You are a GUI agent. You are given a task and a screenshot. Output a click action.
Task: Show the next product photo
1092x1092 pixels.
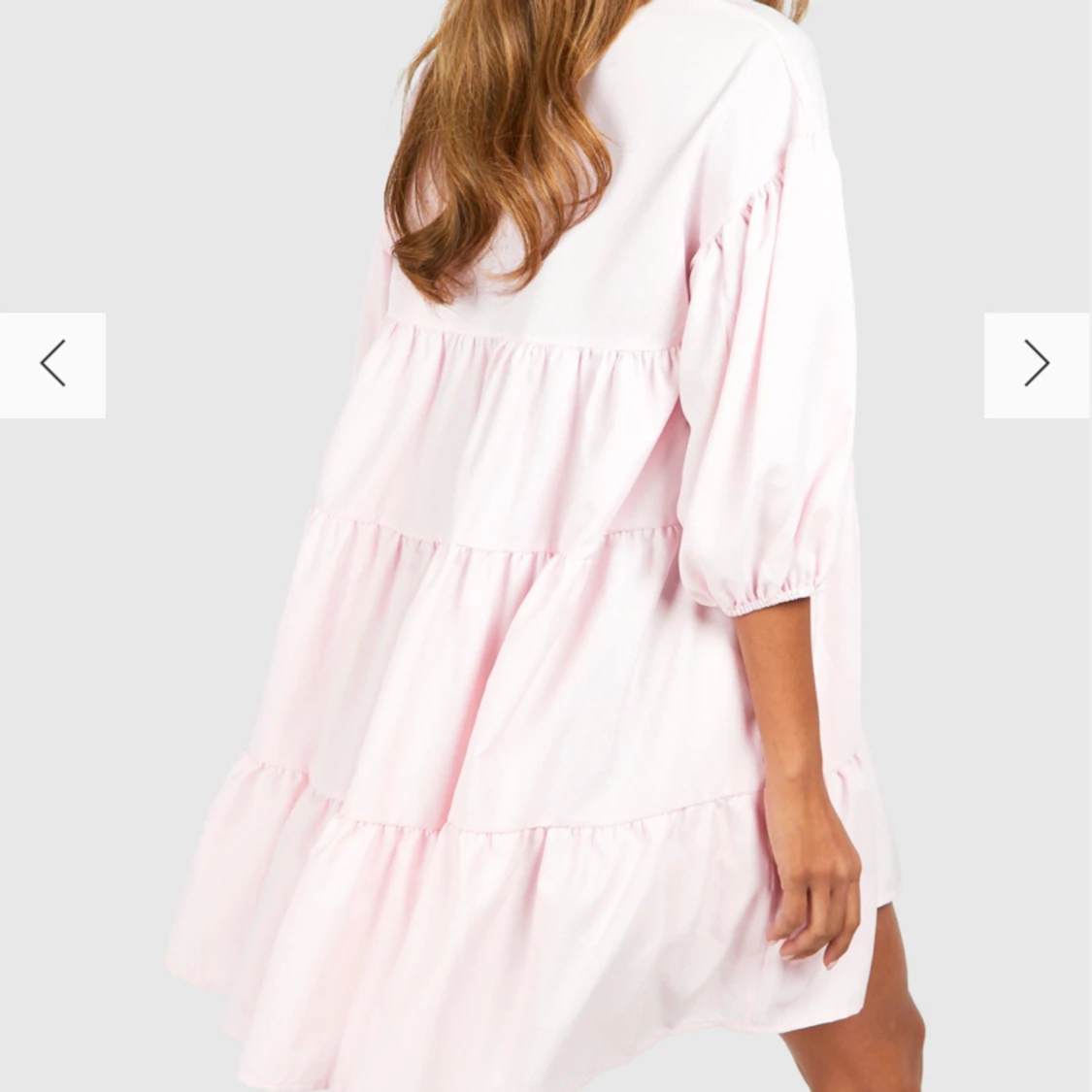[1037, 365]
